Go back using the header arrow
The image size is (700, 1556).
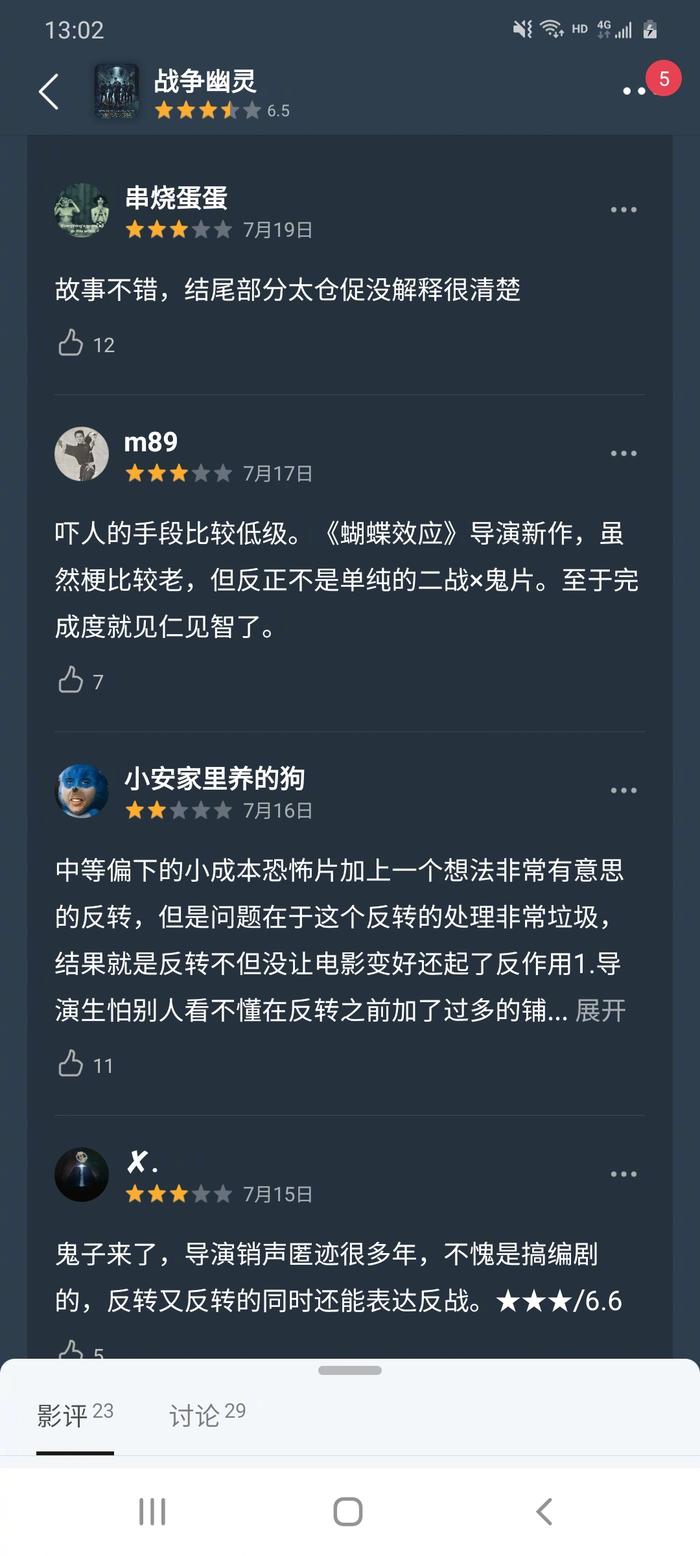49,92
